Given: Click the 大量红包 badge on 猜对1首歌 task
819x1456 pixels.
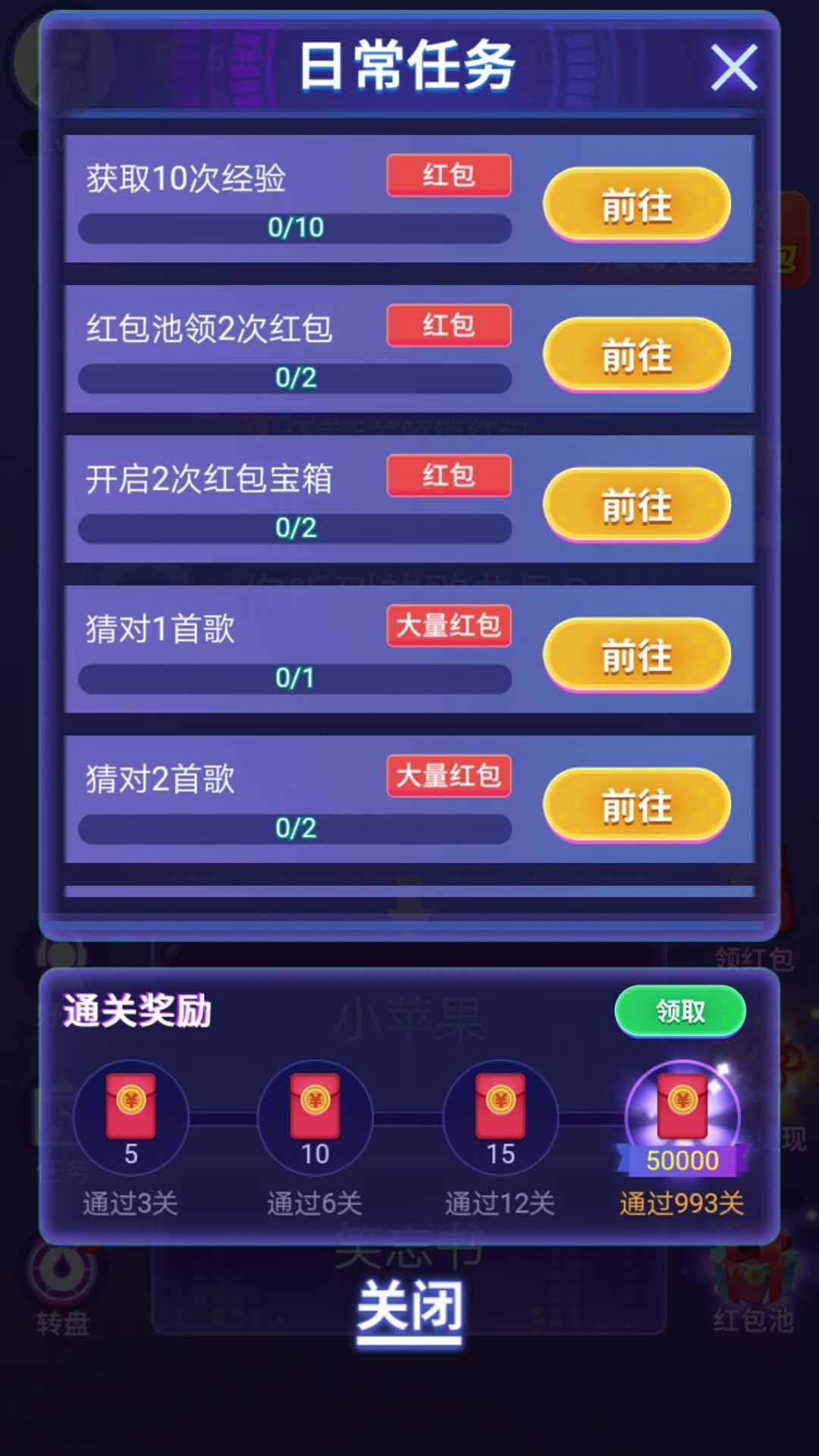Looking at the screenshot, I should coord(448,626).
